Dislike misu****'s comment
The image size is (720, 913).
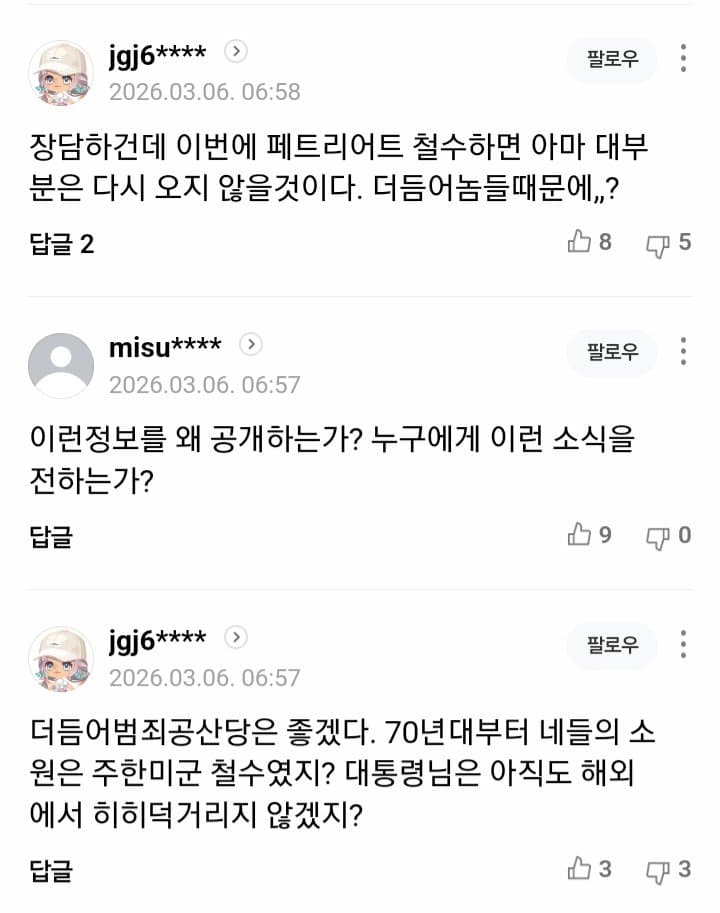(668, 536)
